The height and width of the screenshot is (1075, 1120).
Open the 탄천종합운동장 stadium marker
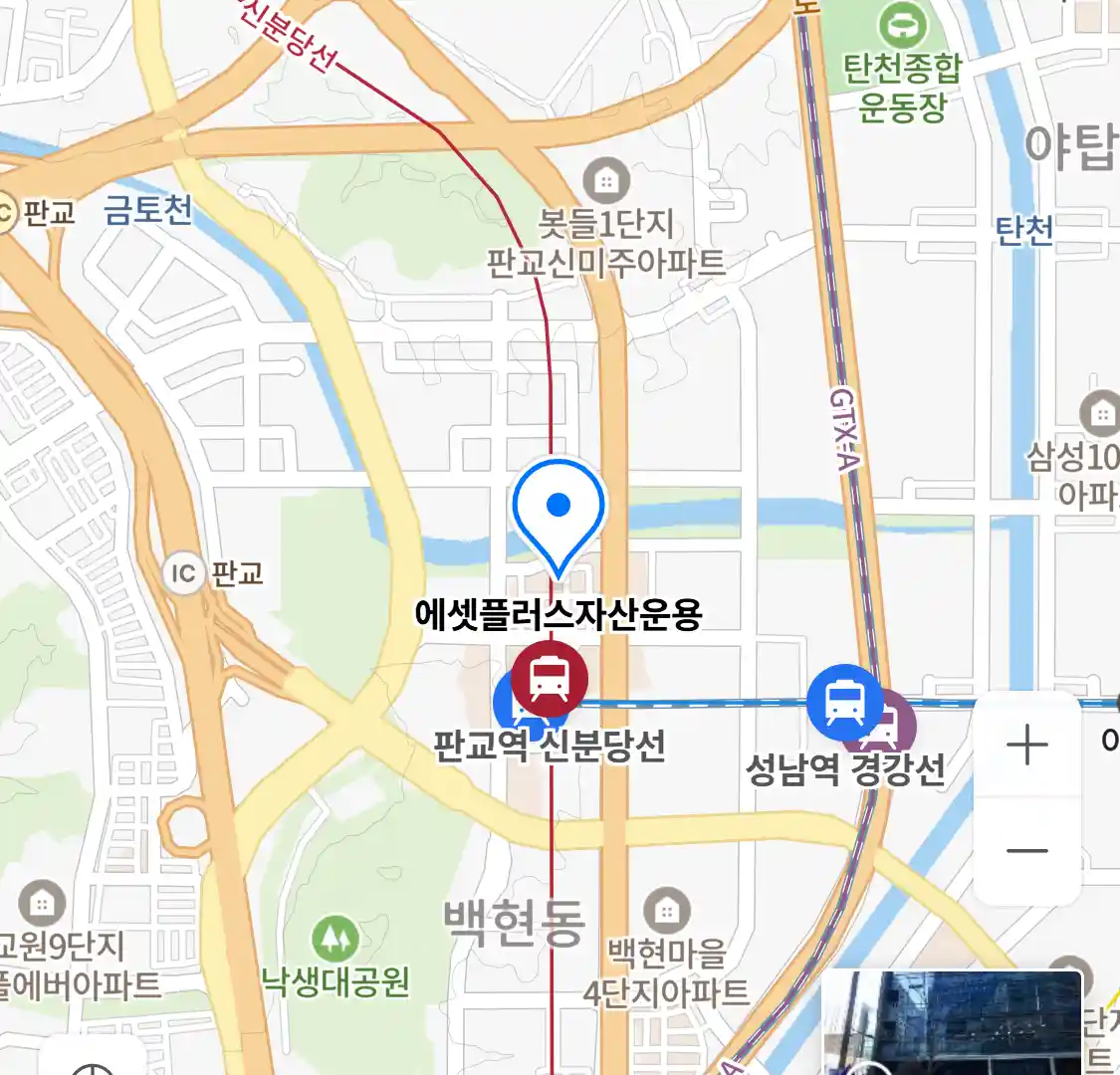(x=903, y=25)
